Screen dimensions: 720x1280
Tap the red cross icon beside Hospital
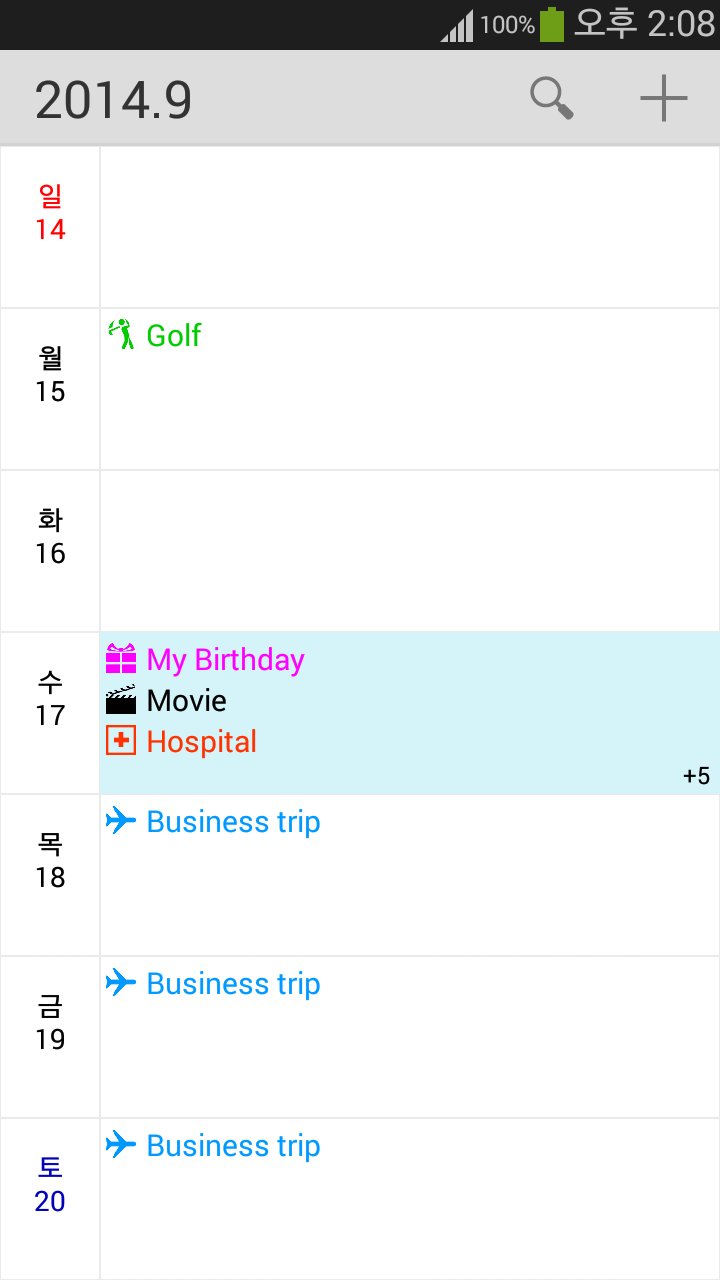[120, 740]
